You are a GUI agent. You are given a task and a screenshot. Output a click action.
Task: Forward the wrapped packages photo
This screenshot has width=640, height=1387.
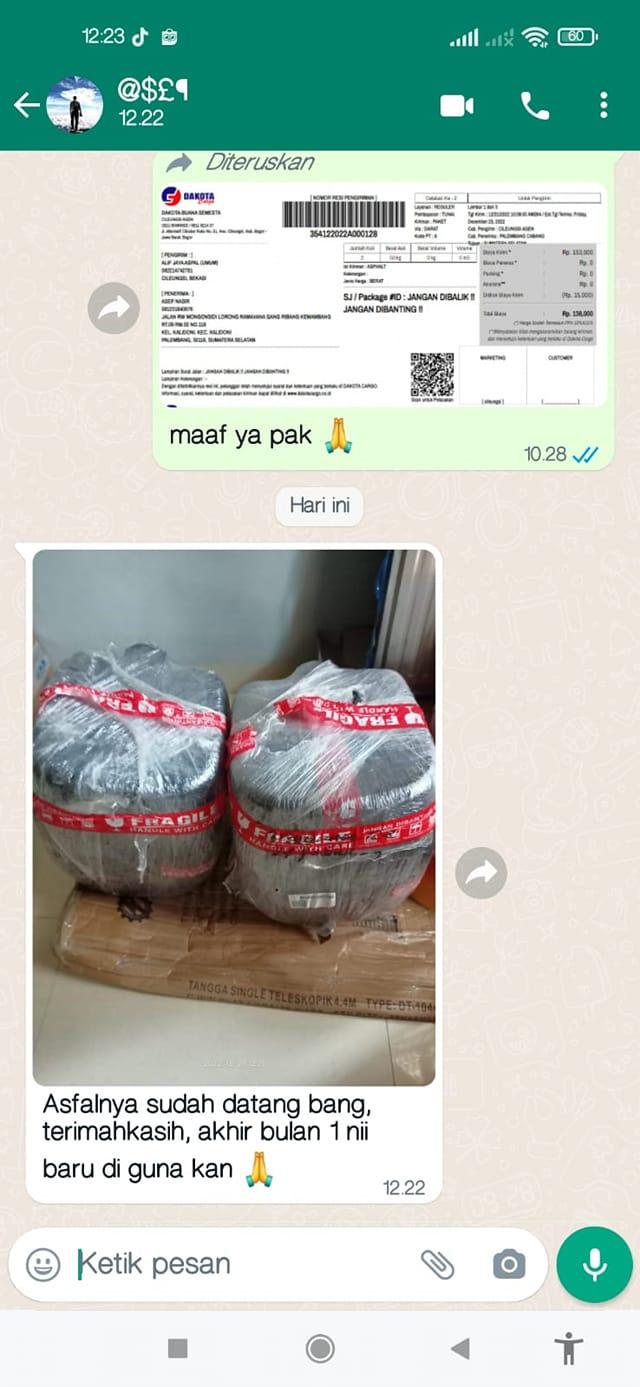tap(481, 873)
